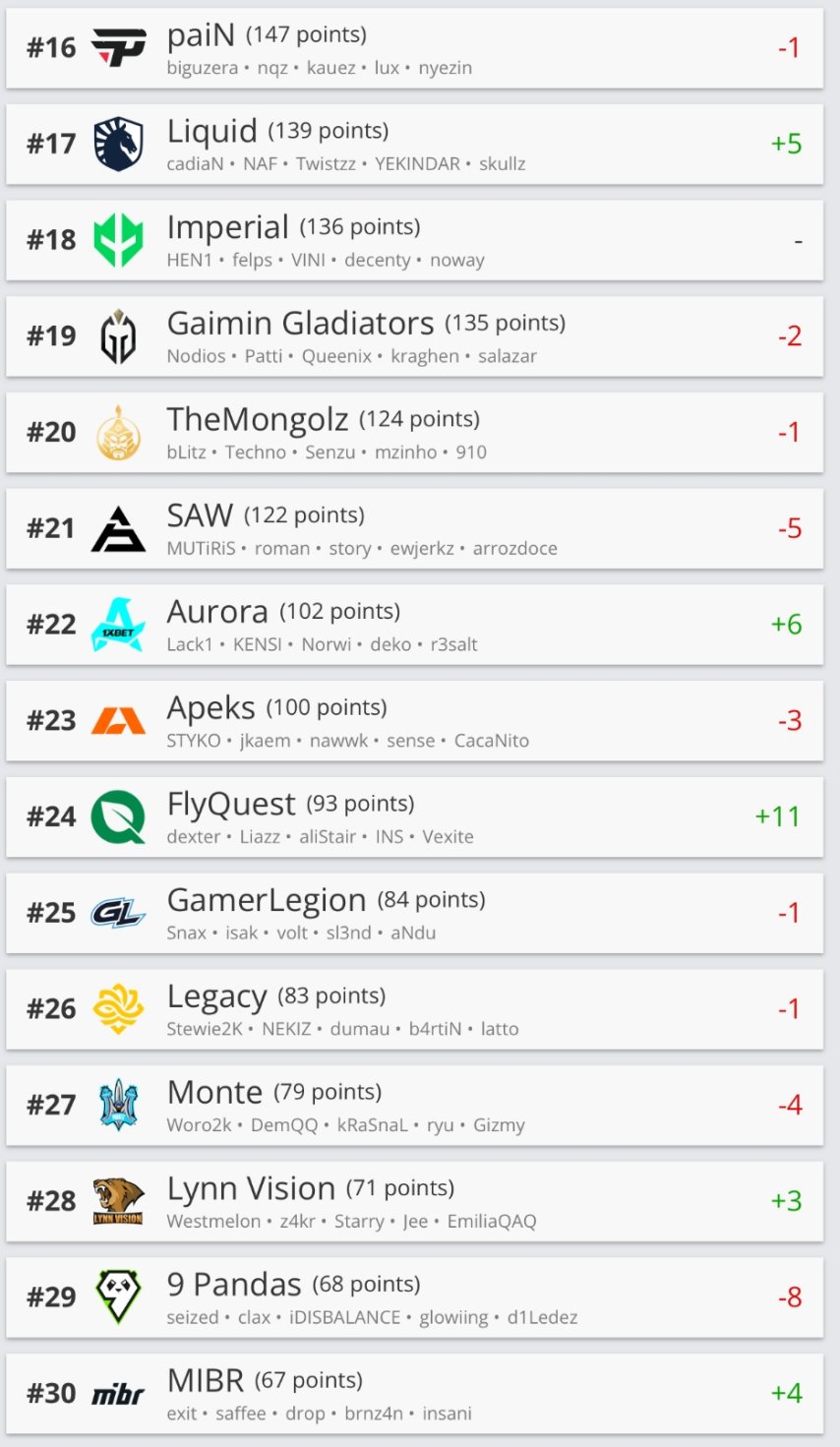Tap the Legacy ranking row

pyautogui.click(x=413, y=1009)
